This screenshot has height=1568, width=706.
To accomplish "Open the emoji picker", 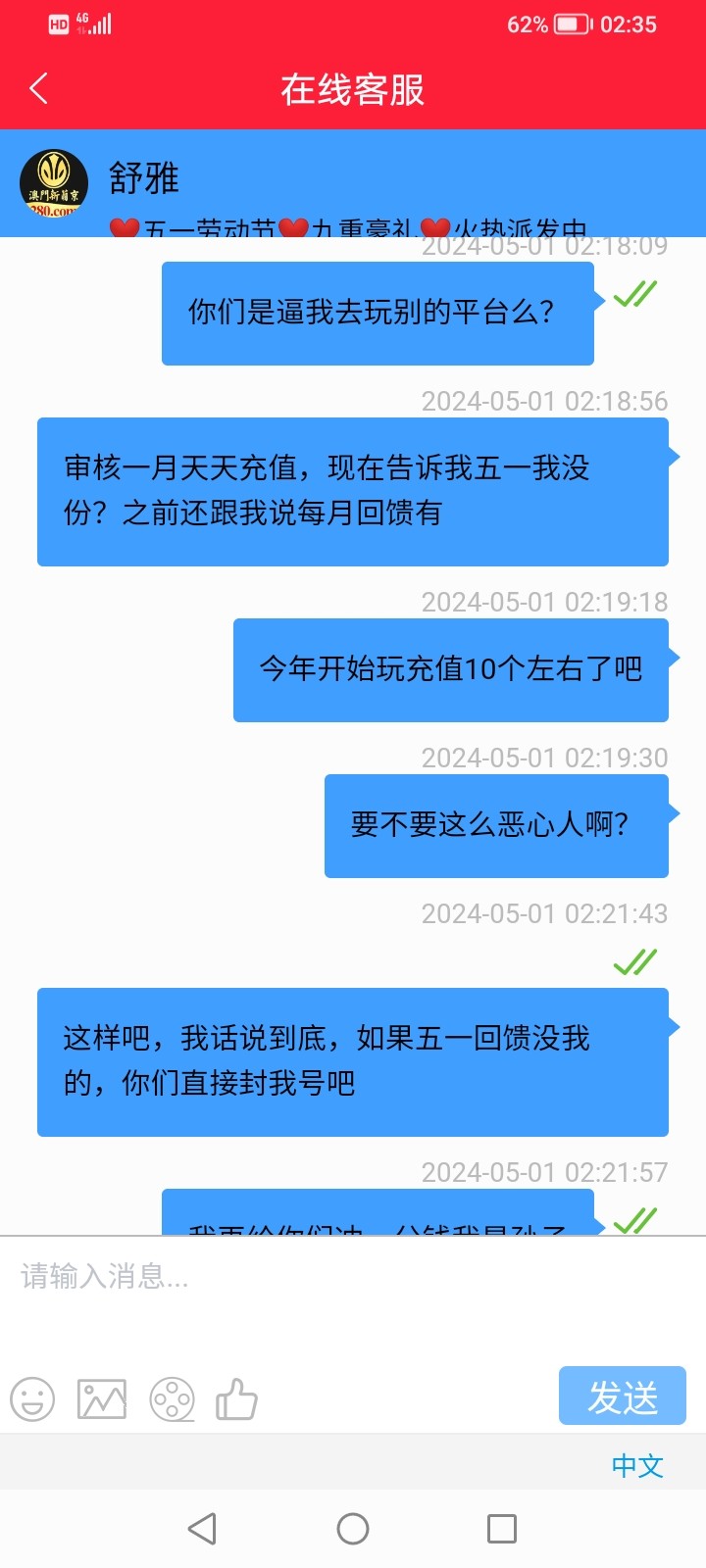I will coord(31,1398).
